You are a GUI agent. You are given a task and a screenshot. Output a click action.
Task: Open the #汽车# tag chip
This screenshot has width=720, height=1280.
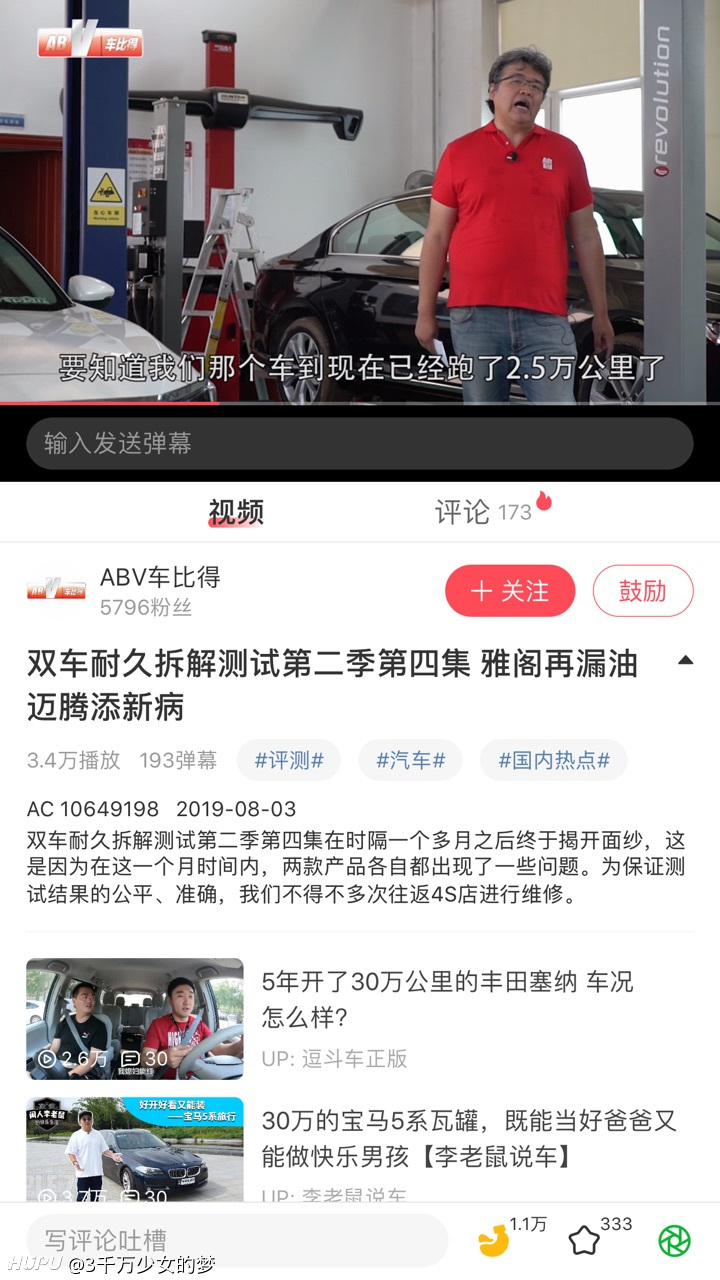coord(410,760)
